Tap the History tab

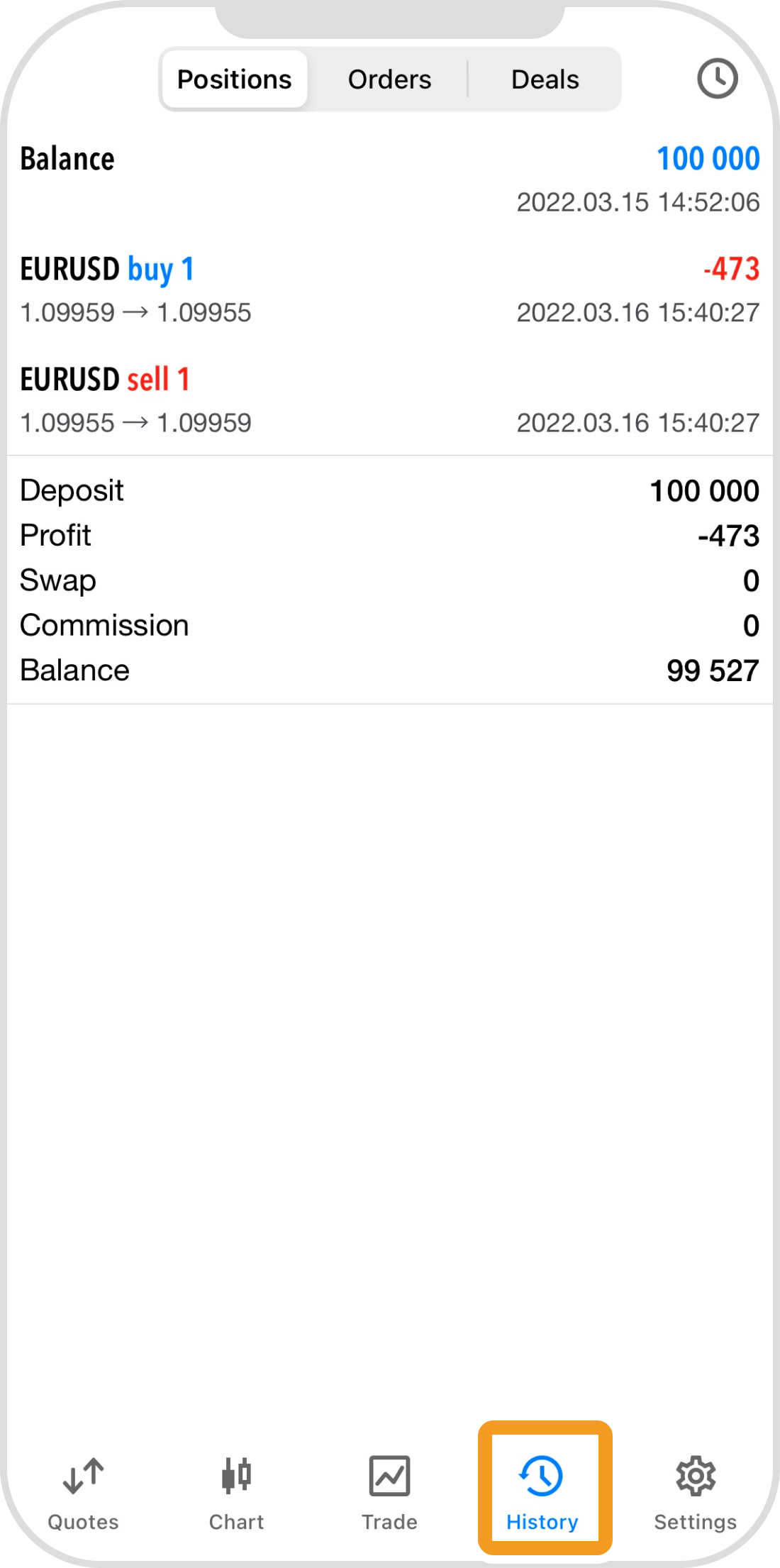point(543,1491)
